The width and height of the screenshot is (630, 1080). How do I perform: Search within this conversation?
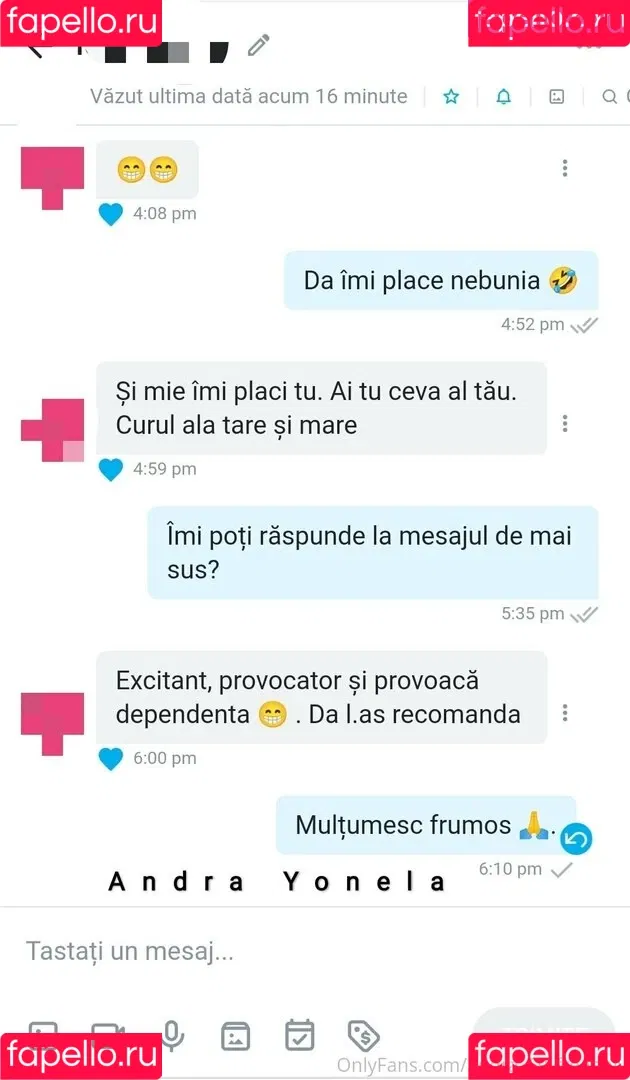[609, 97]
